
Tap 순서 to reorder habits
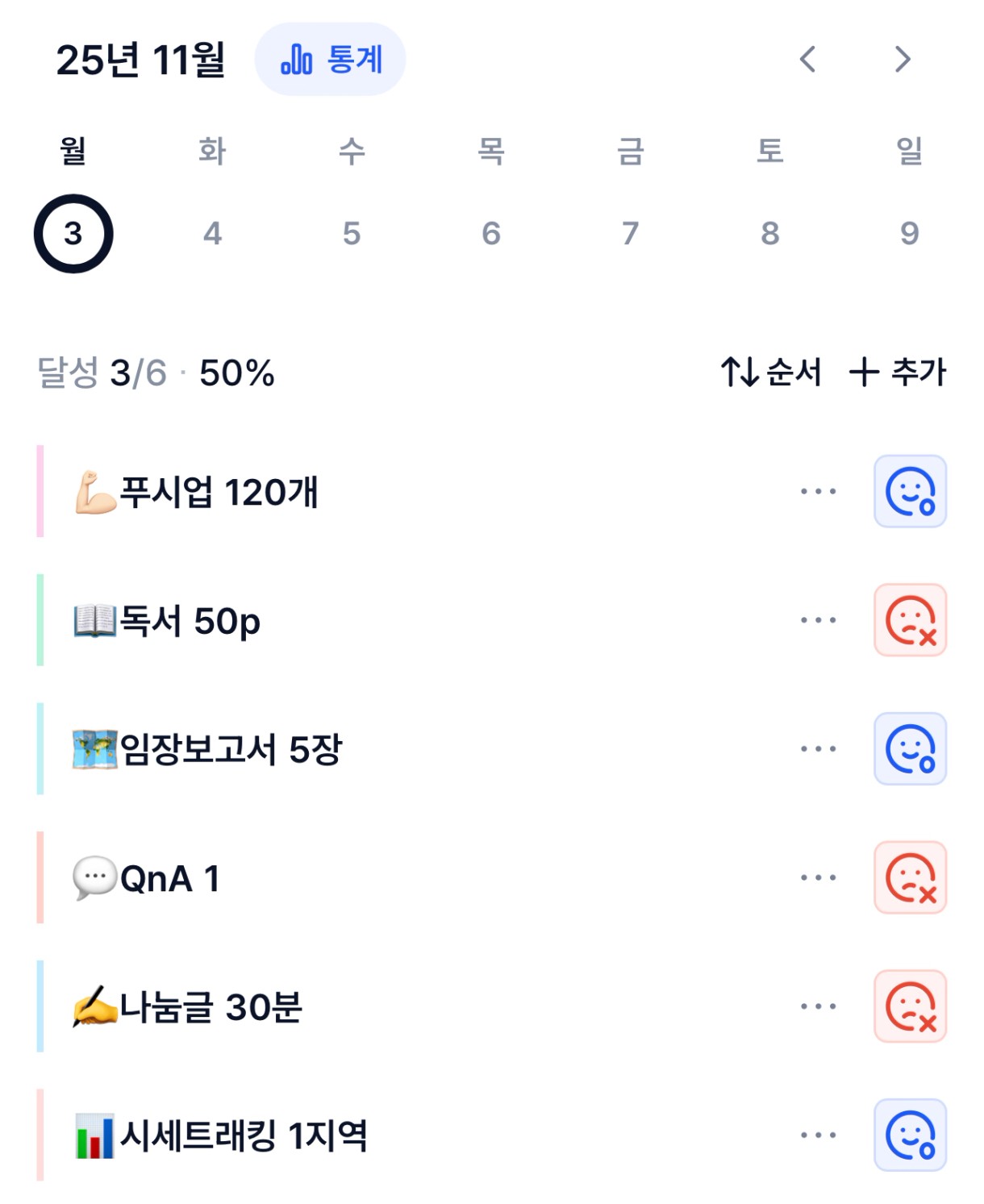pos(771,373)
